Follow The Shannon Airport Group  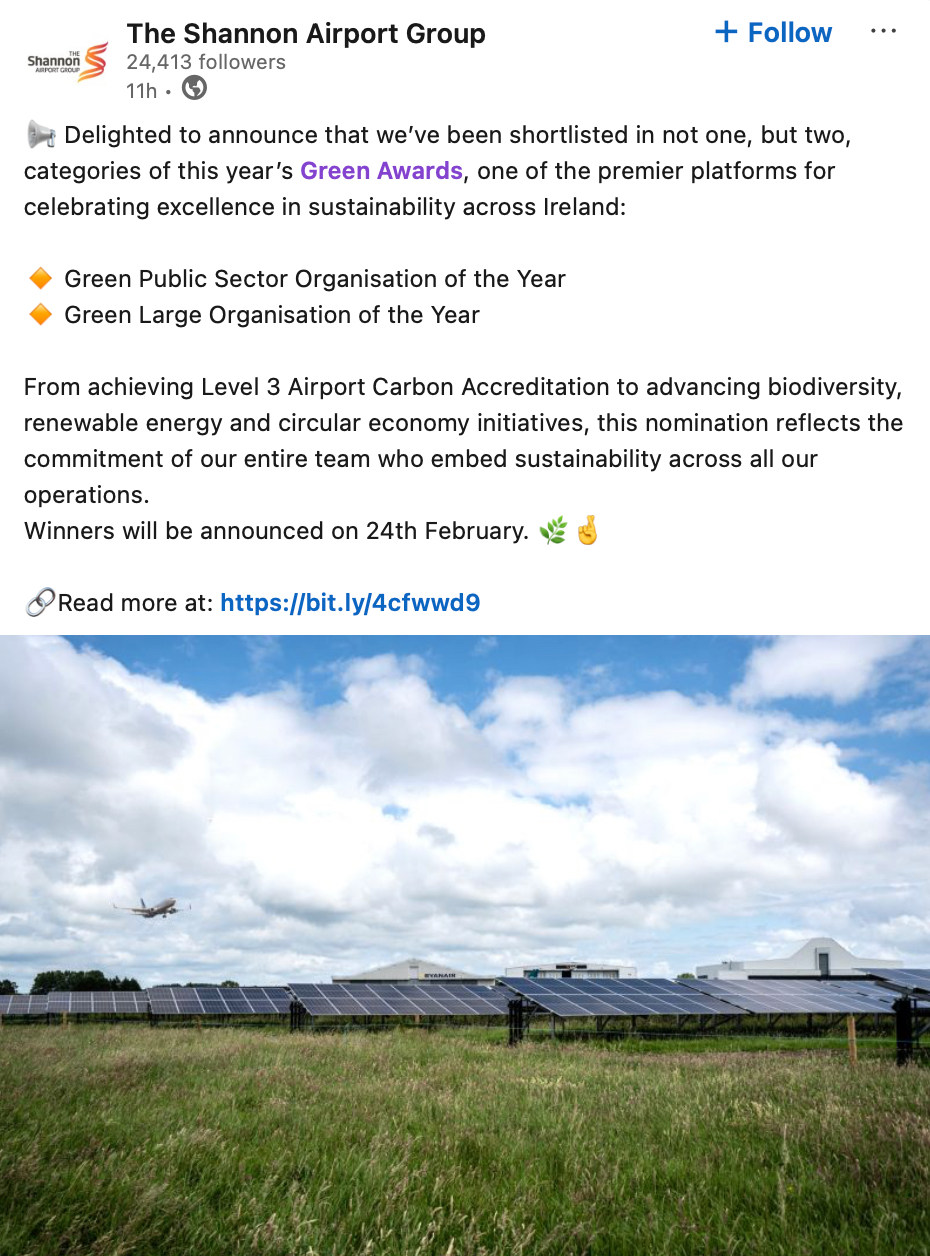point(773,33)
